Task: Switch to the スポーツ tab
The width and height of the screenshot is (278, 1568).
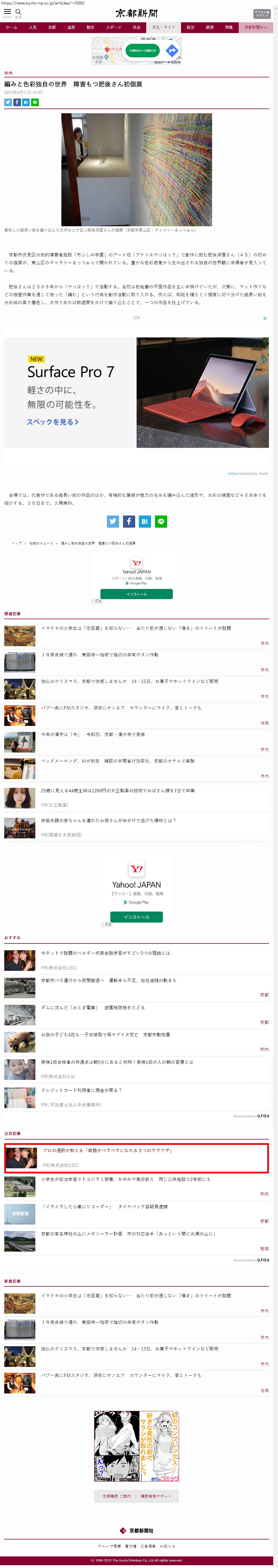Action: click(x=113, y=27)
